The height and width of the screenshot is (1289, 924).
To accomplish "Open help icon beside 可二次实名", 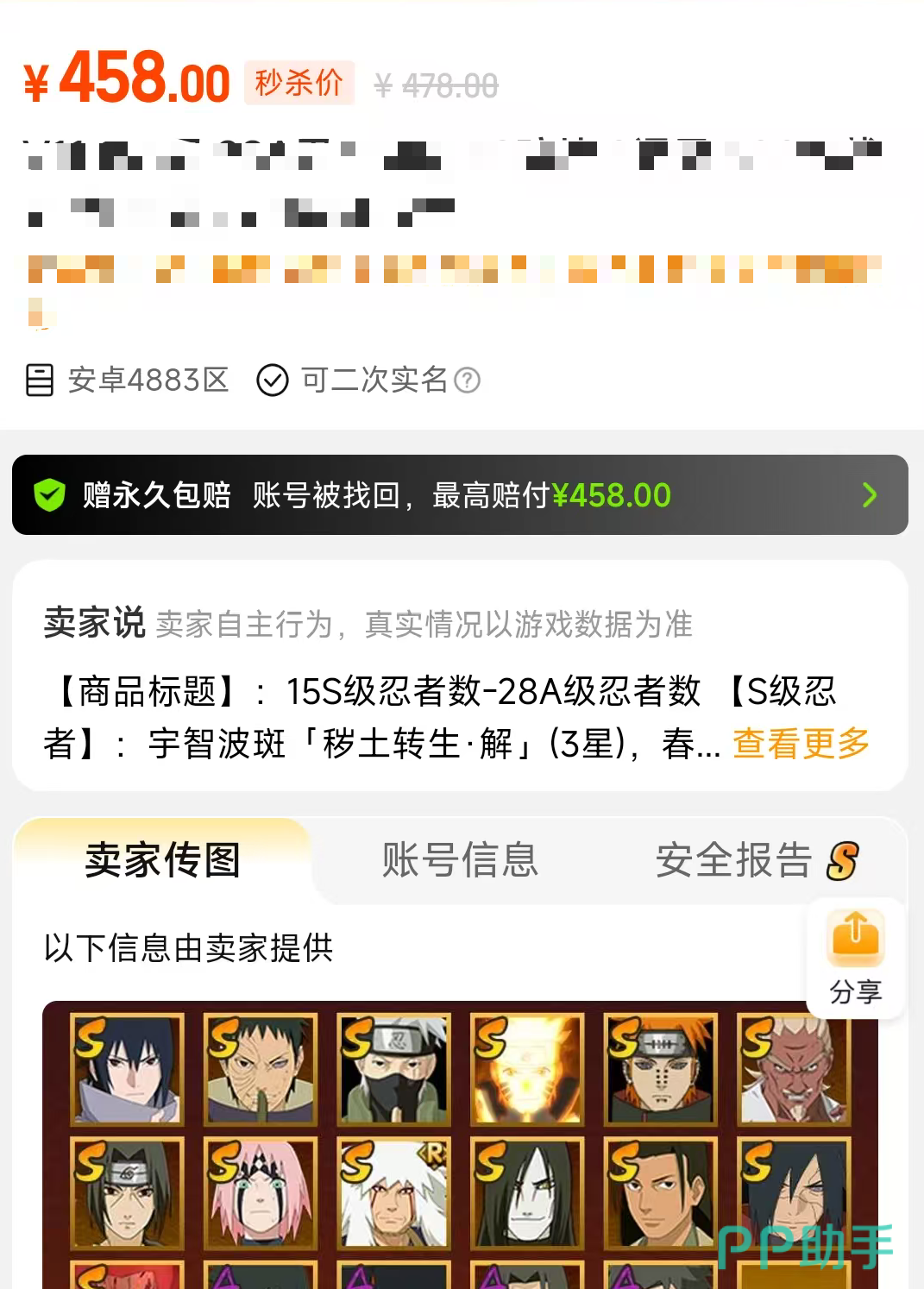I will [x=468, y=380].
